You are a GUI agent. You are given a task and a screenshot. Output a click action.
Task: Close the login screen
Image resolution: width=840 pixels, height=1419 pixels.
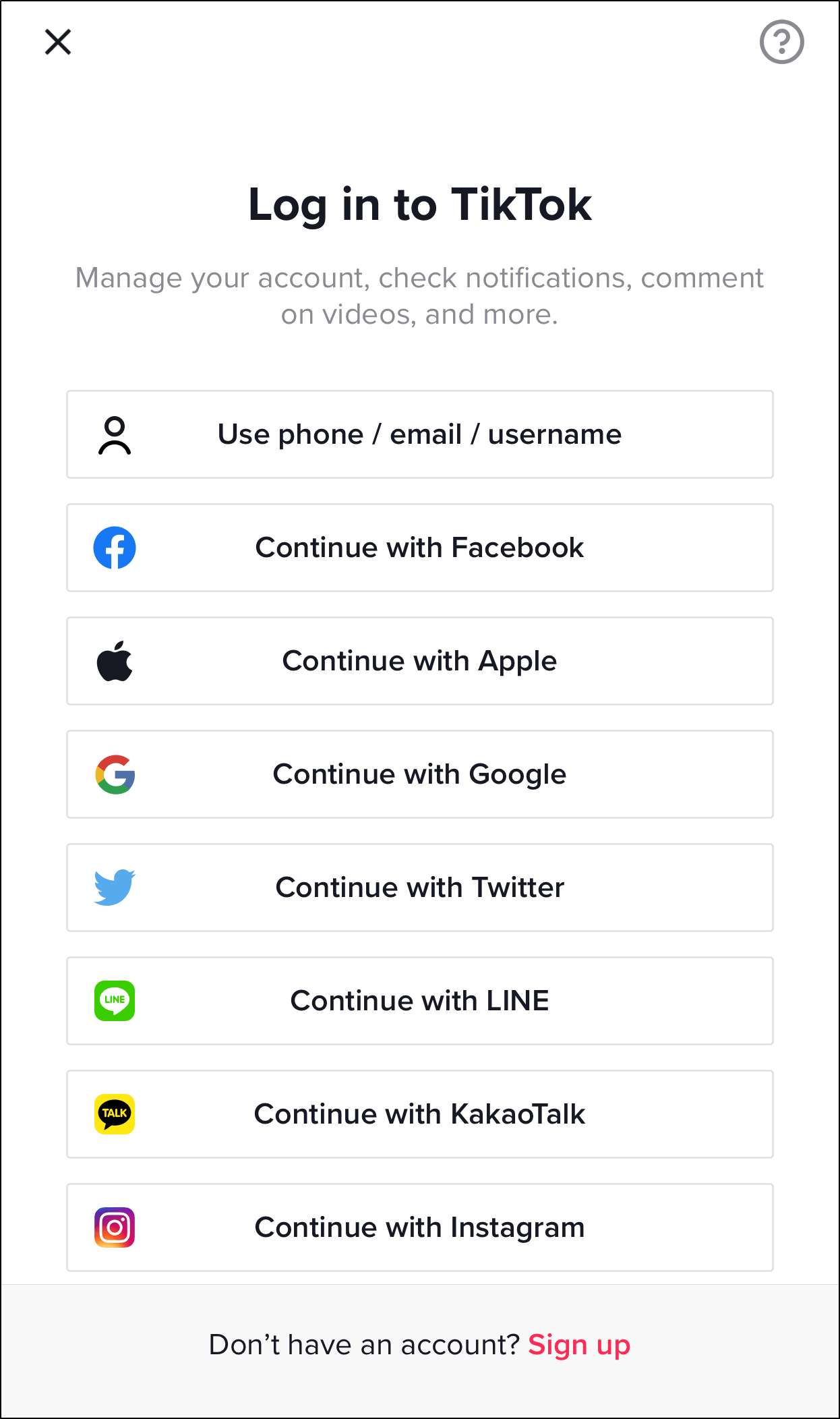point(58,42)
